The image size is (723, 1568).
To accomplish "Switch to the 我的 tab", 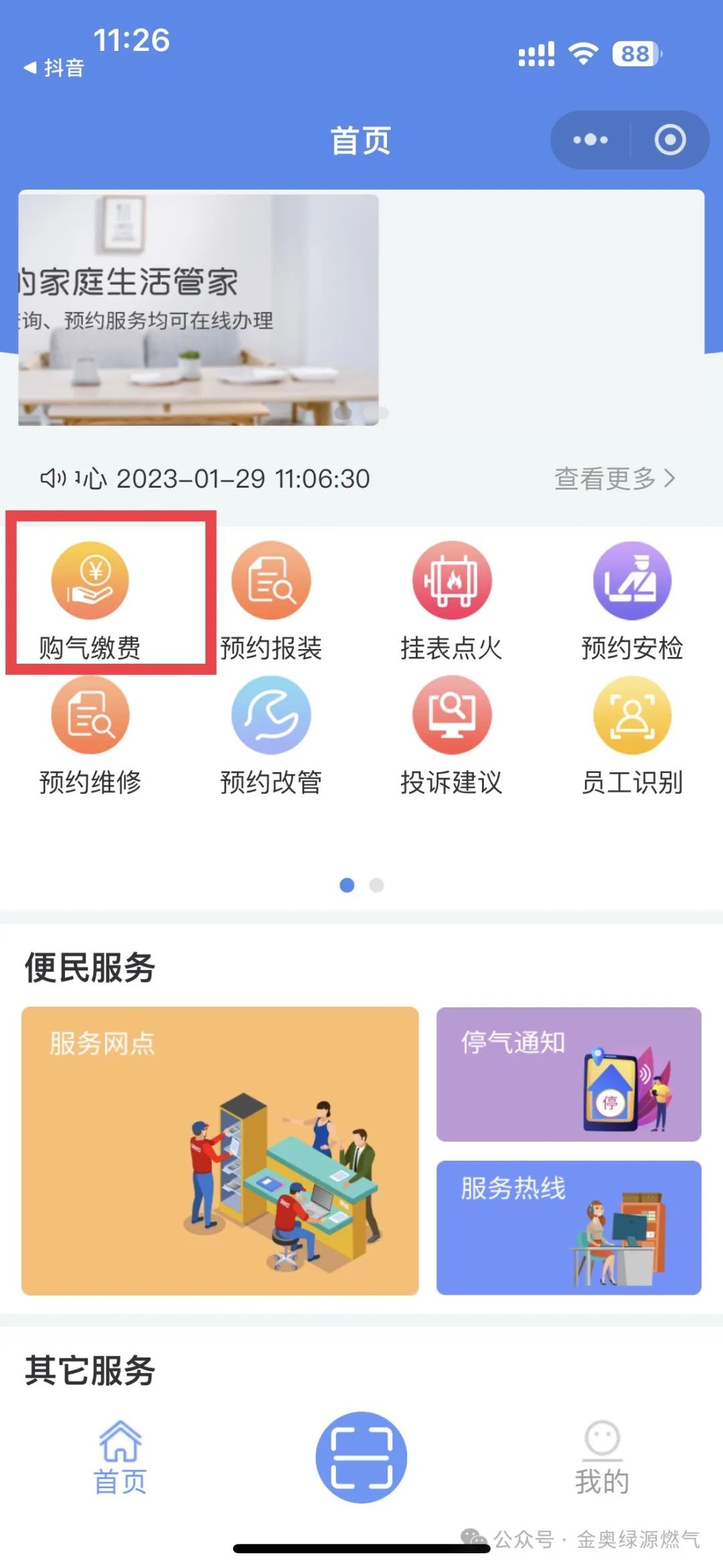I will coord(602,1457).
